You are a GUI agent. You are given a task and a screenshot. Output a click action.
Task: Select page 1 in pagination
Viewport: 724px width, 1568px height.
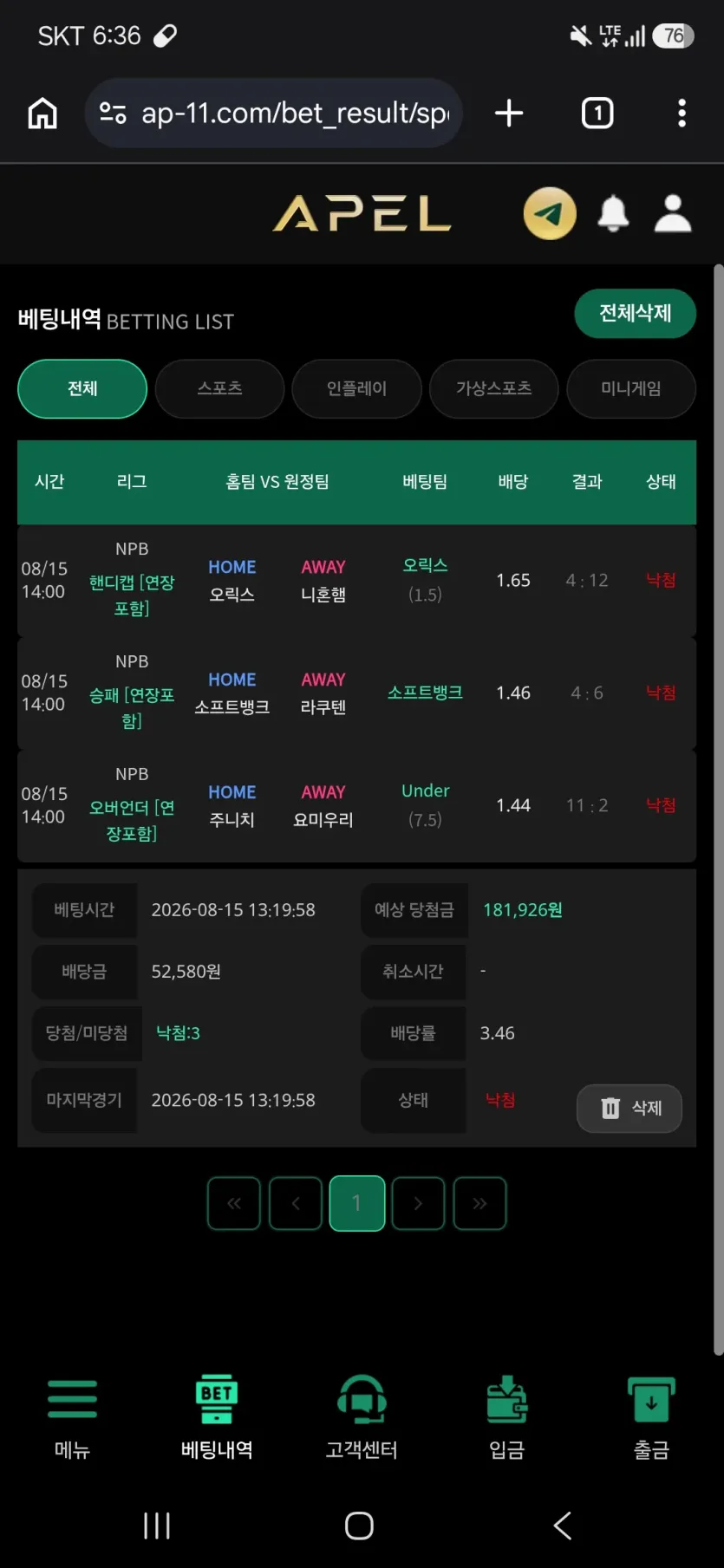coord(357,1203)
